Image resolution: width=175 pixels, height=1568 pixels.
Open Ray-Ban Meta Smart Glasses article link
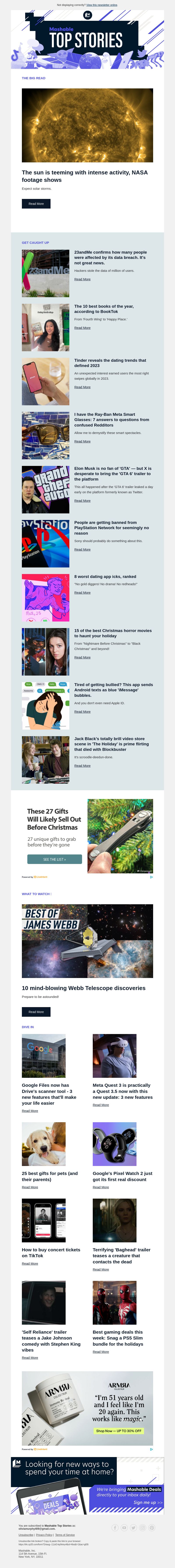82,441
